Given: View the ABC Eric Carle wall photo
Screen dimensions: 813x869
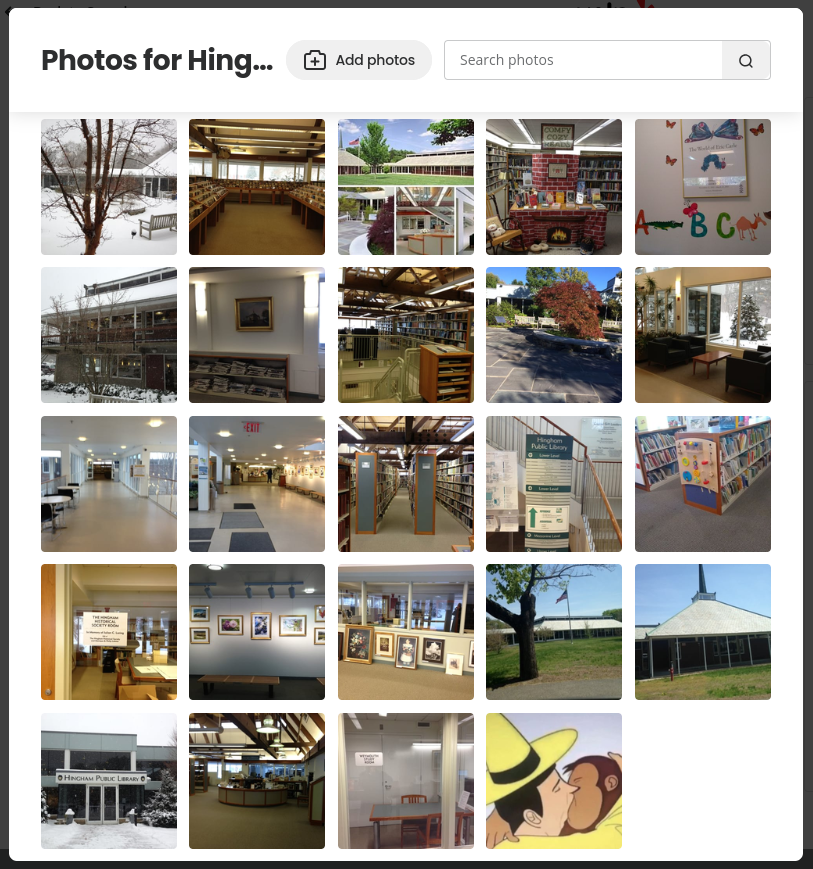Looking at the screenshot, I should pyautogui.click(x=703, y=187).
